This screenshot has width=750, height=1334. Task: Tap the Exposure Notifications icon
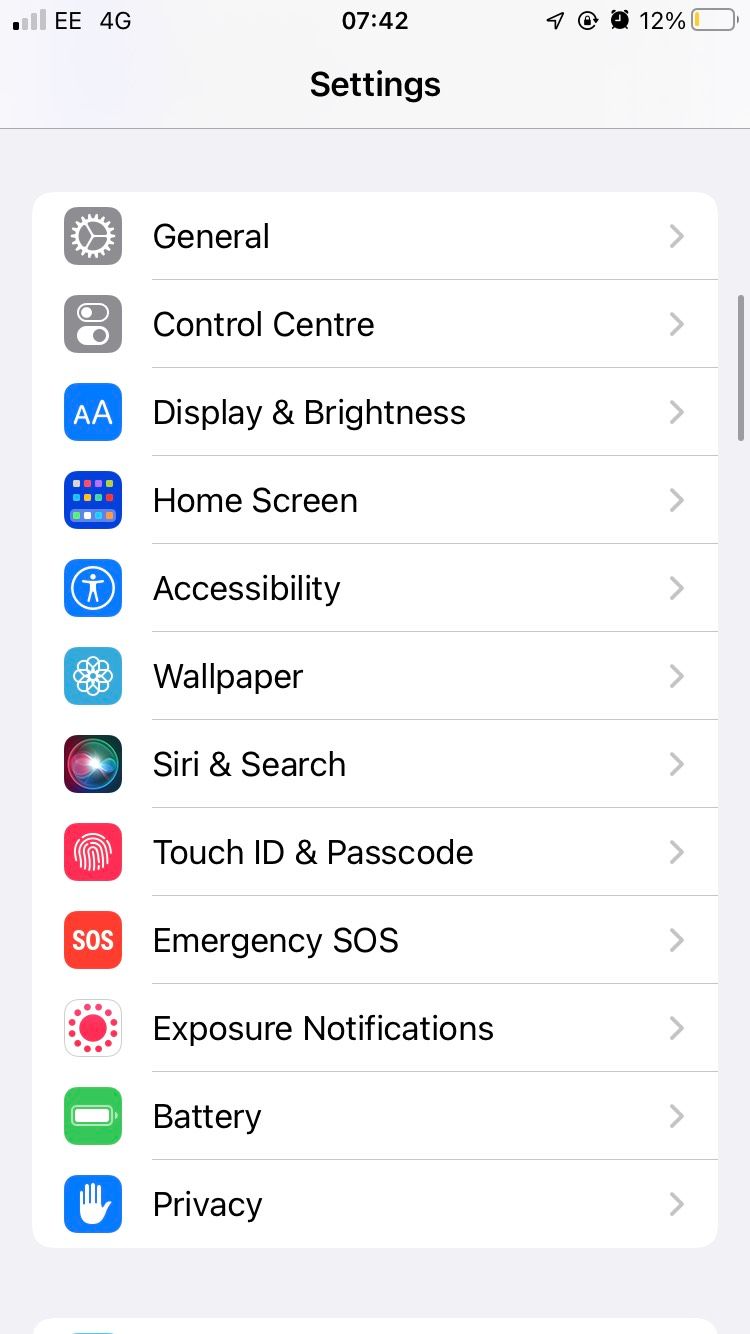(x=92, y=1028)
